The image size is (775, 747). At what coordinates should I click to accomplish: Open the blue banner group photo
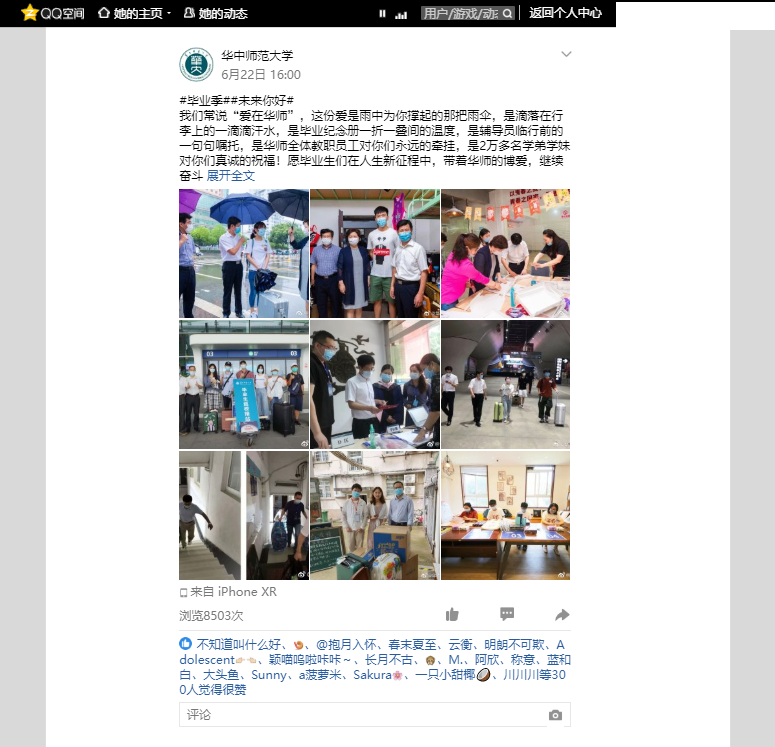(x=243, y=384)
